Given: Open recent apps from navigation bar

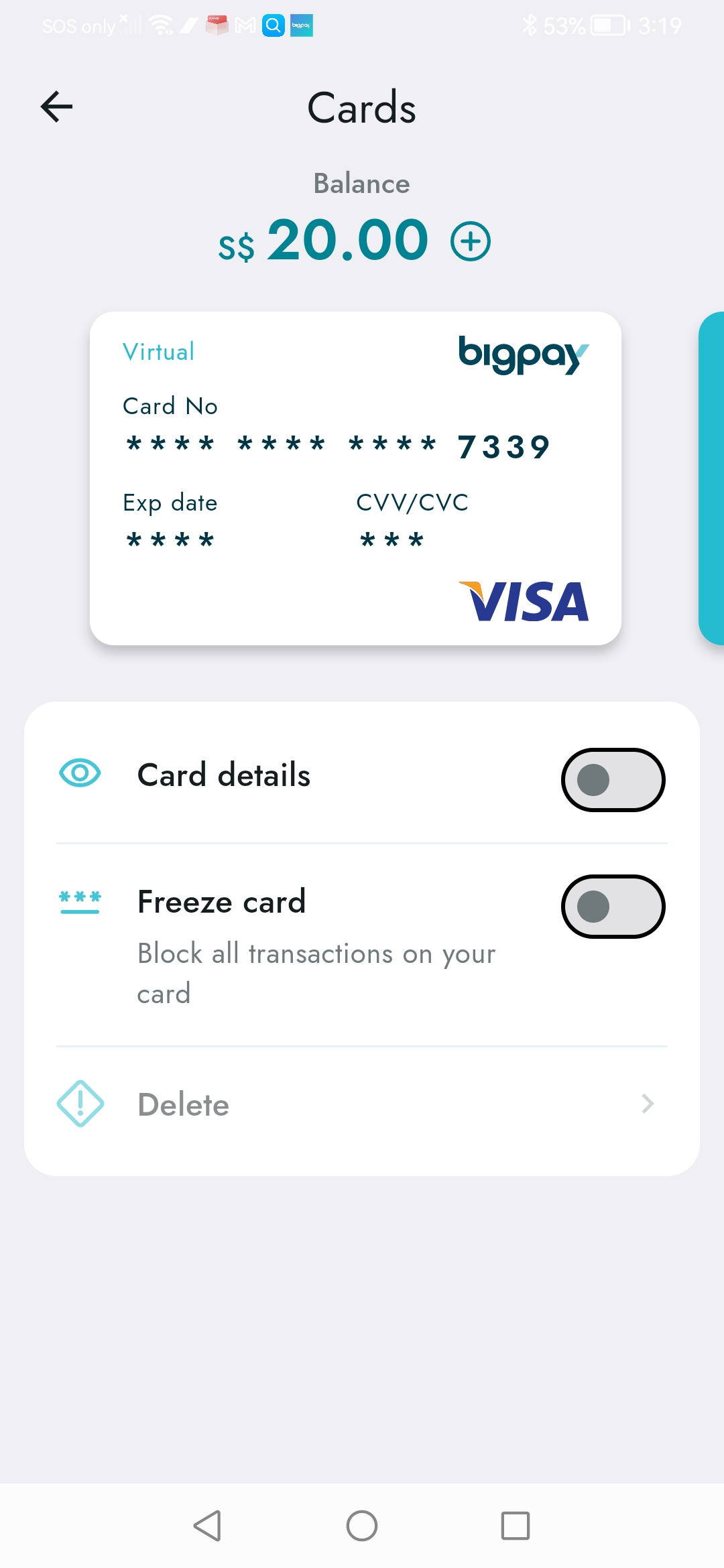Looking at the screenshot, I should [515, 1526].
